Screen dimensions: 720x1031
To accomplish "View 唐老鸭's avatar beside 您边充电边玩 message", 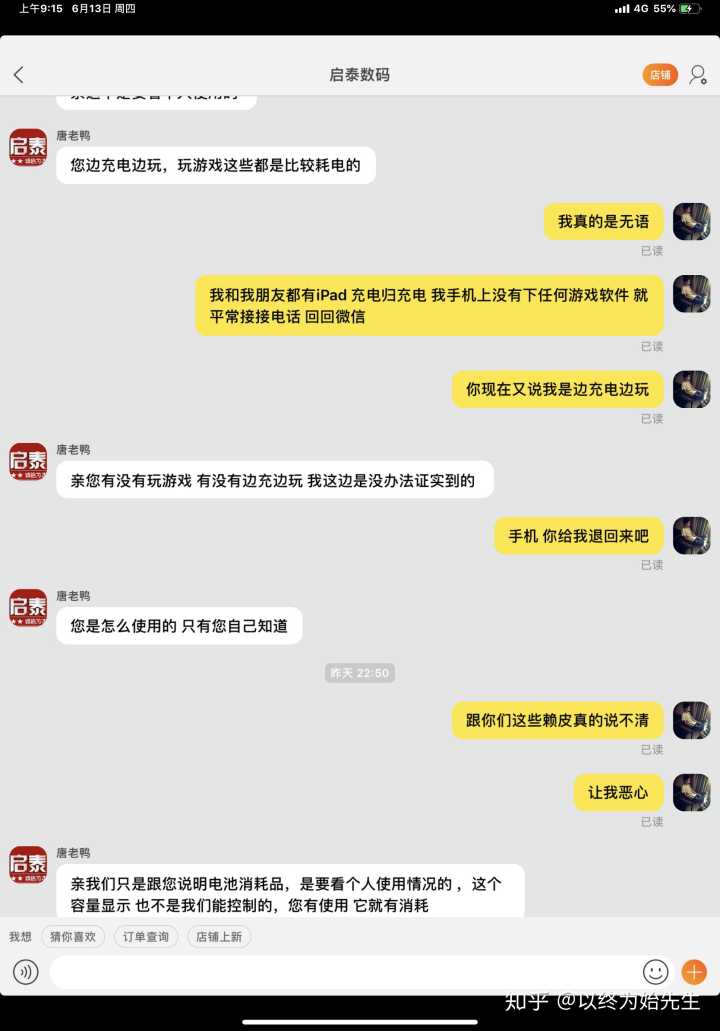I will pos(28,147).
